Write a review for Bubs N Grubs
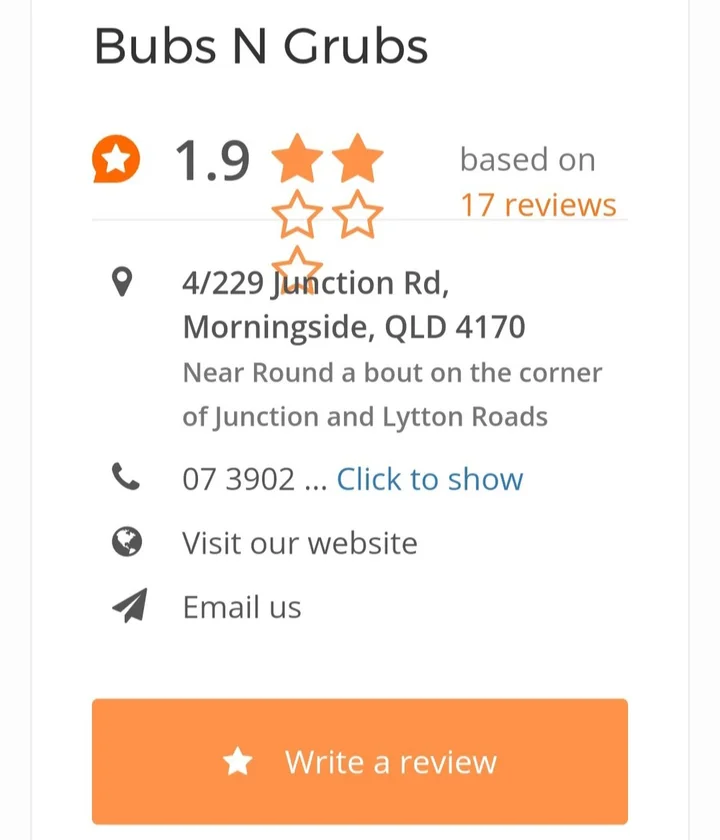Screen dimensions: 720x840 (360, 762)
